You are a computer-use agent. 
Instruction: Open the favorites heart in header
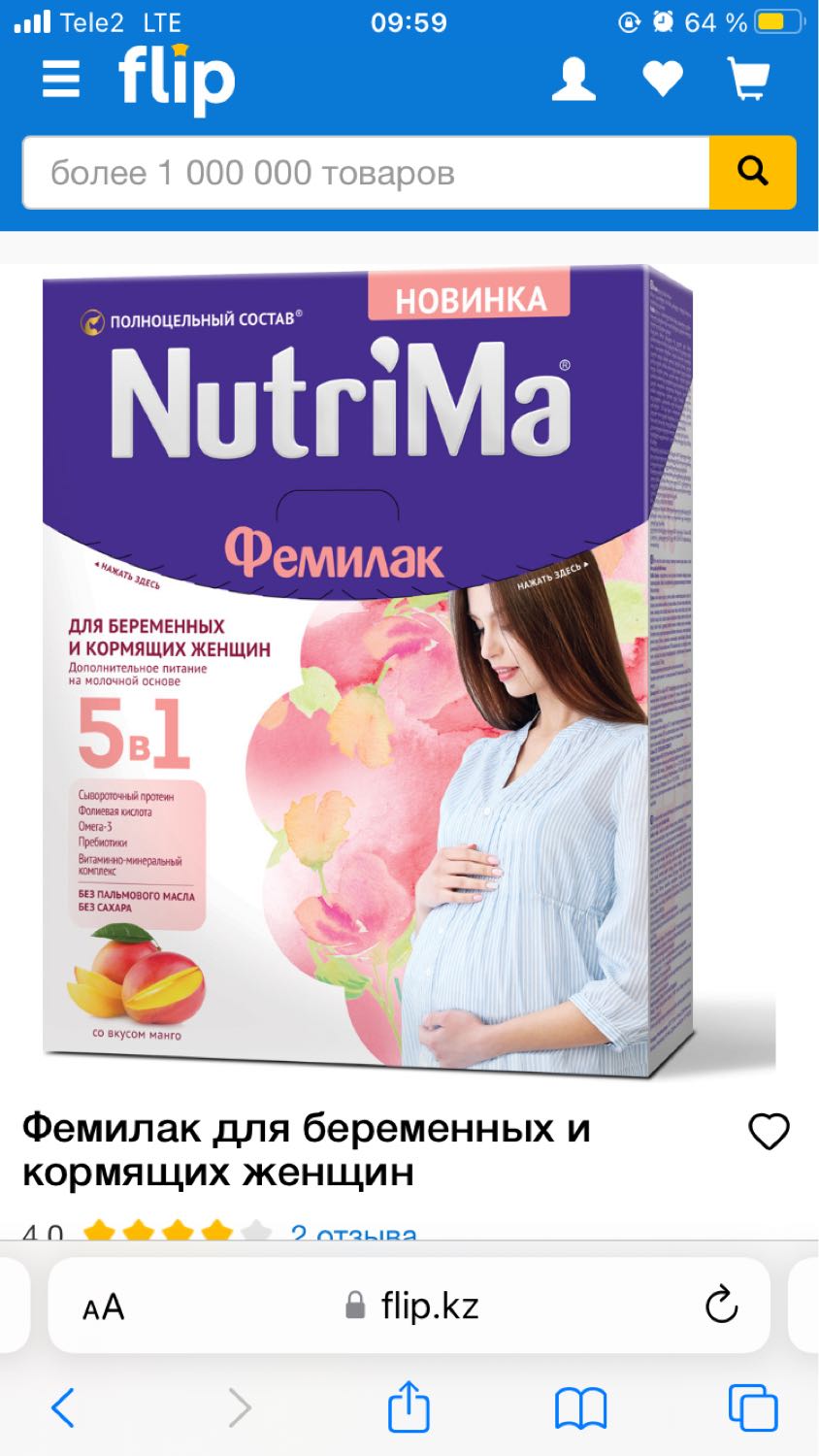pyautogui.click(x=663, y=79)
